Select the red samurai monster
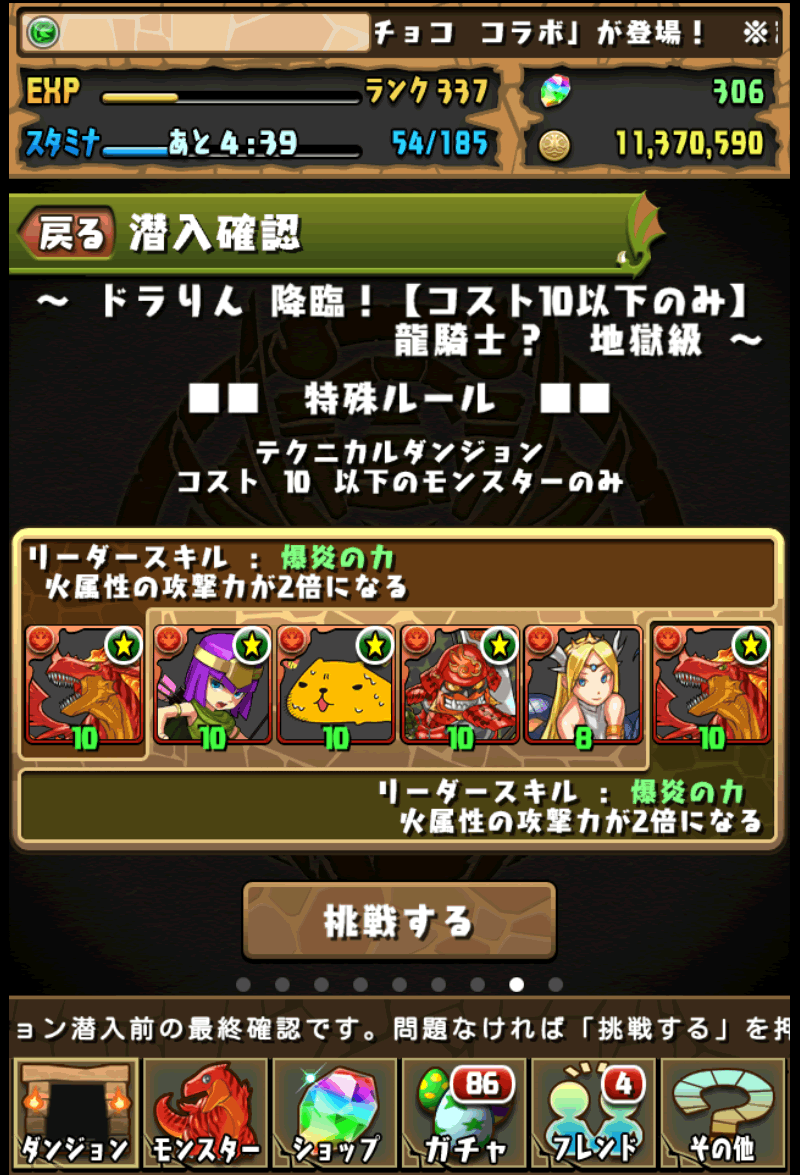The width and height of the screenshot is (800, 1175). [x=460, y=686]
